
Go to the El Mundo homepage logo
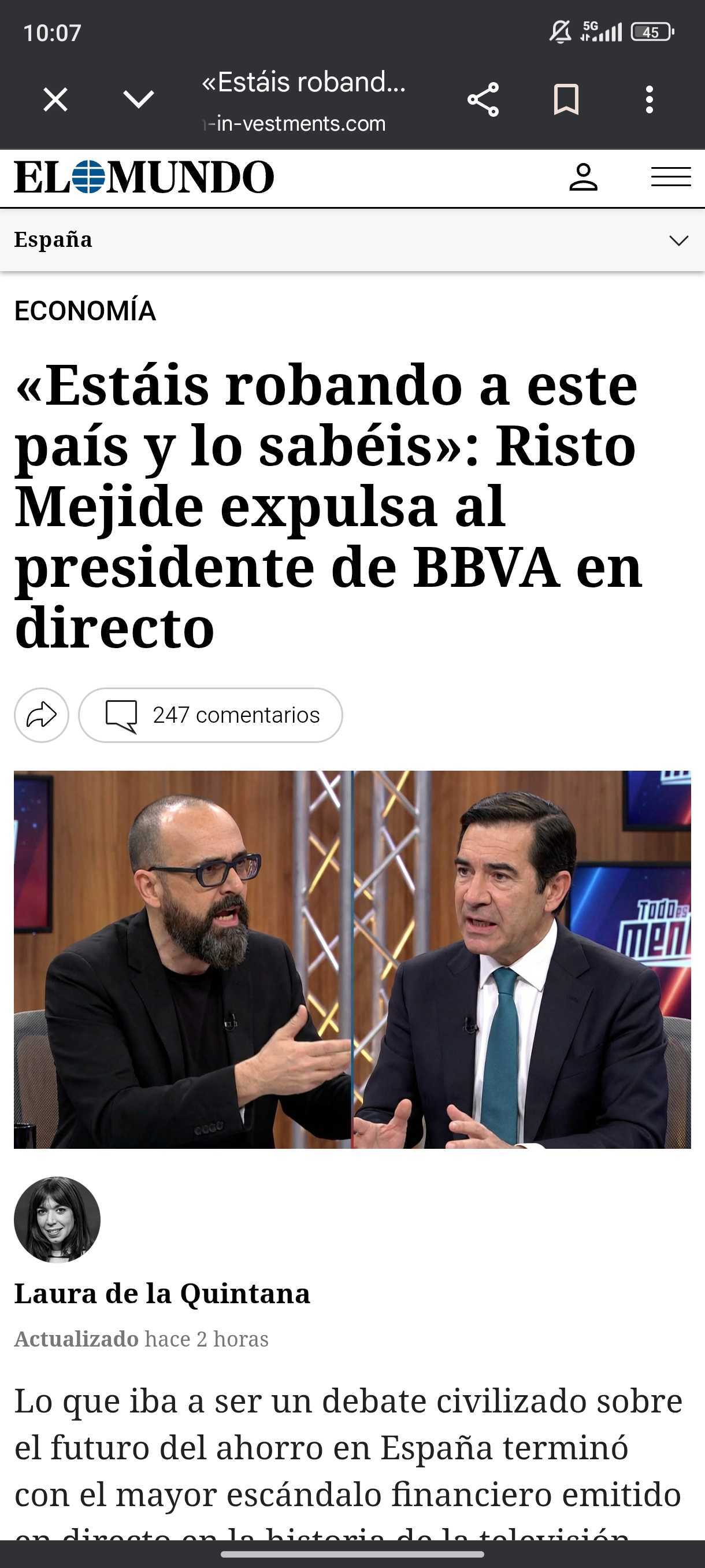click(144, 177)
